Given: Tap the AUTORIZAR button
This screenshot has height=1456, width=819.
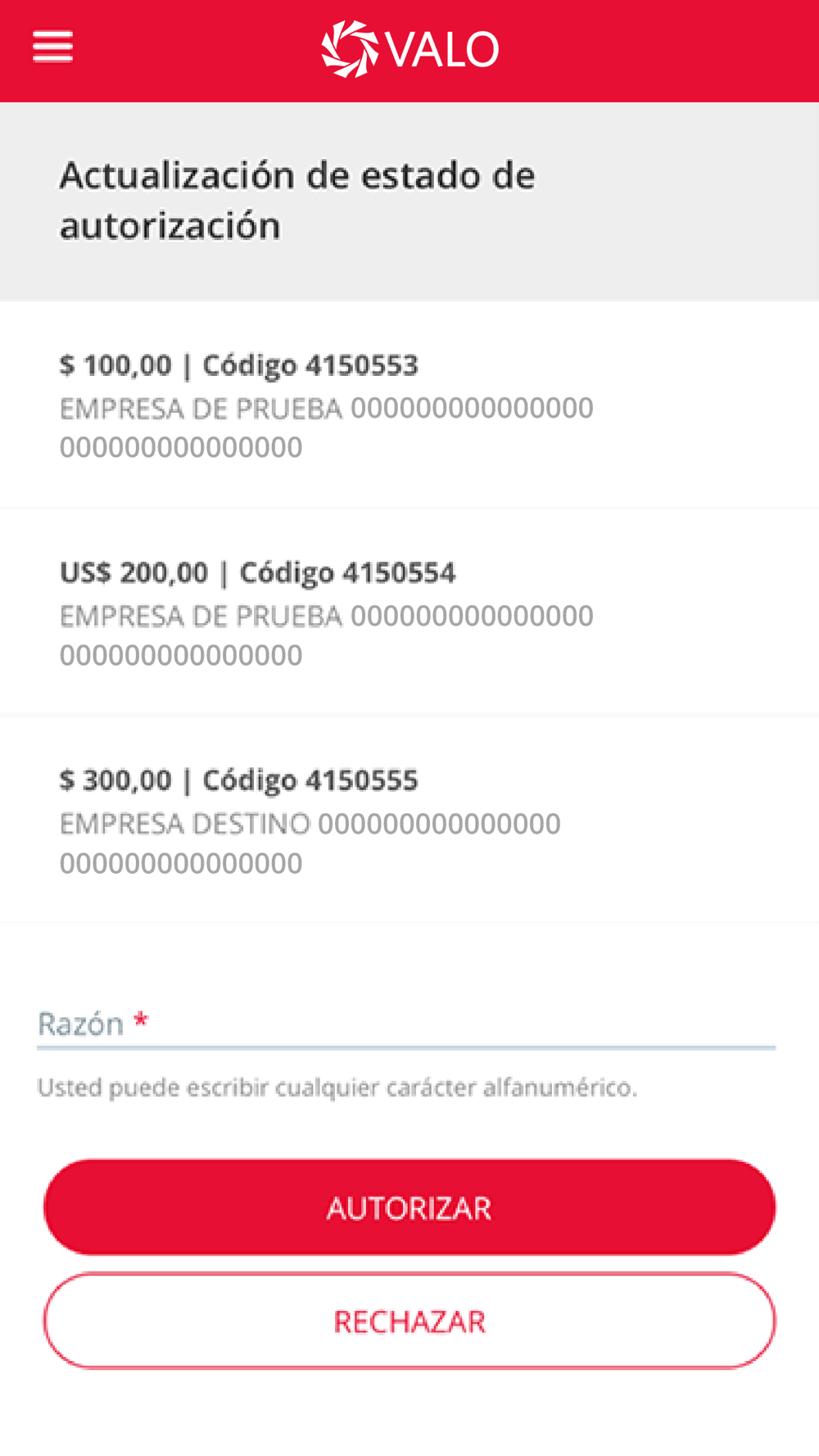Looking at the screenshot, I should [x=409, y=1207].
